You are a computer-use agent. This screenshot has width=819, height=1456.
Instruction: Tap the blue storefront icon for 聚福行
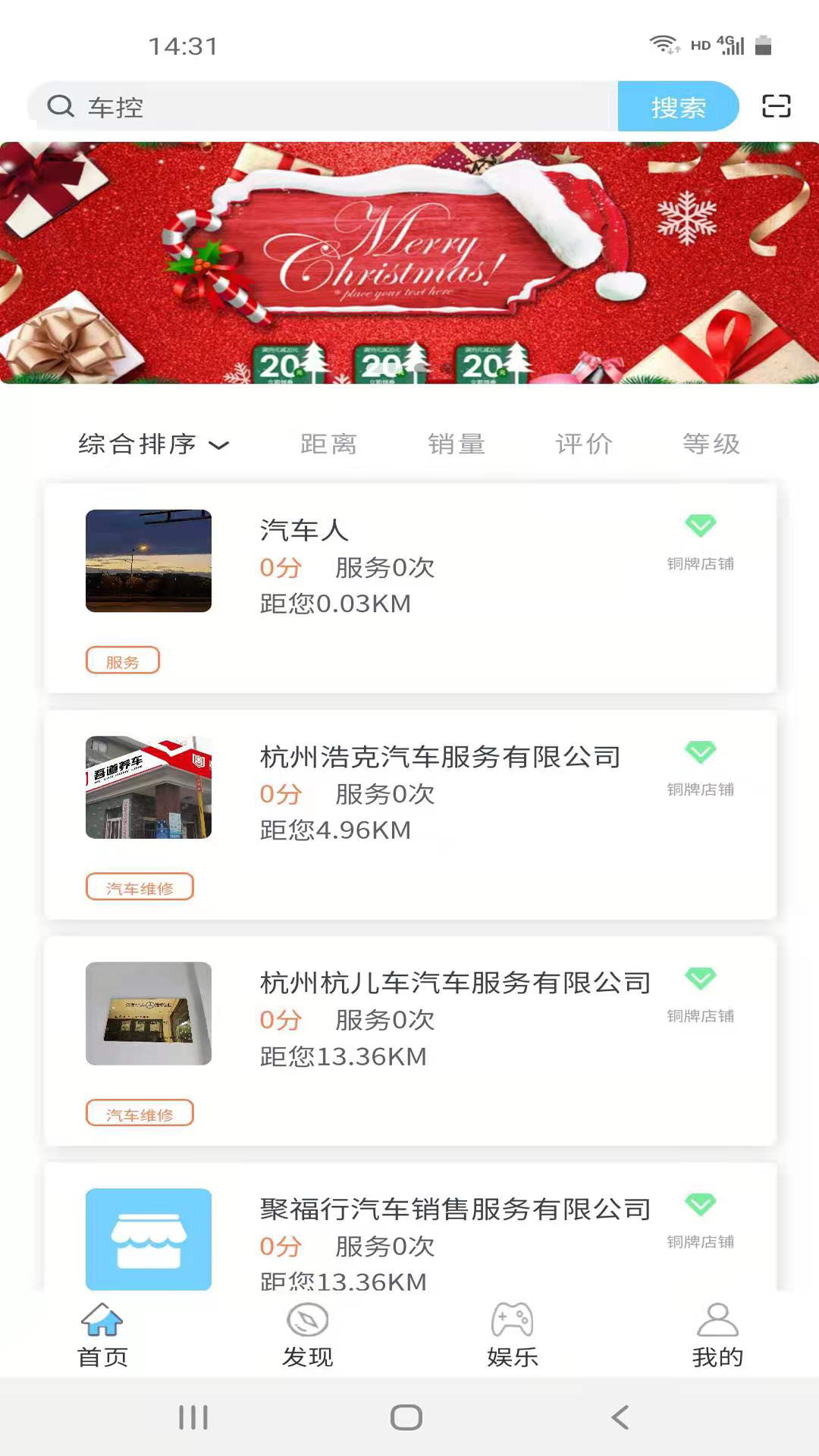[148, 1239]
